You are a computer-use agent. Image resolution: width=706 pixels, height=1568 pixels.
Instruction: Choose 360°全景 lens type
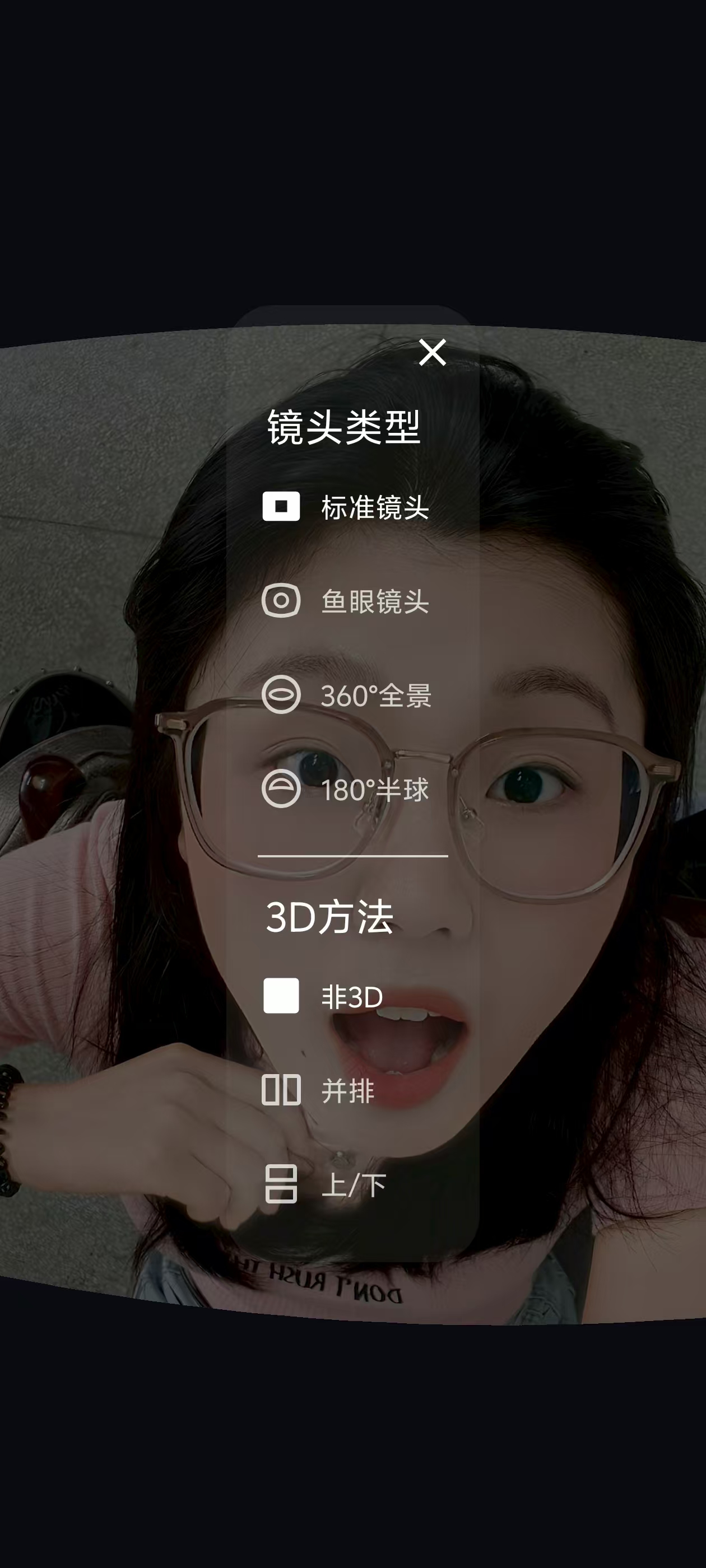pyautogui.click(x=347, y=694)
